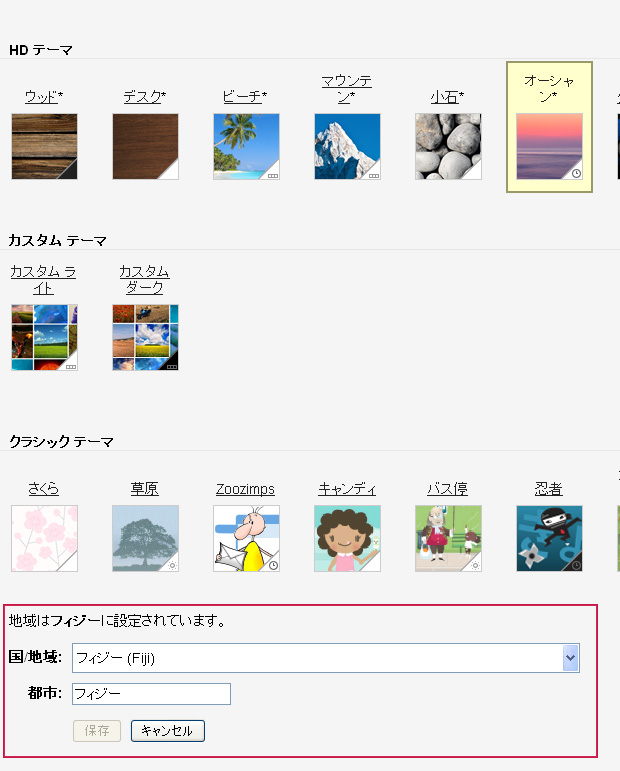Select the バス停 theme
Viewport: 620px width, 771px height.
click(x=448, y=538)
